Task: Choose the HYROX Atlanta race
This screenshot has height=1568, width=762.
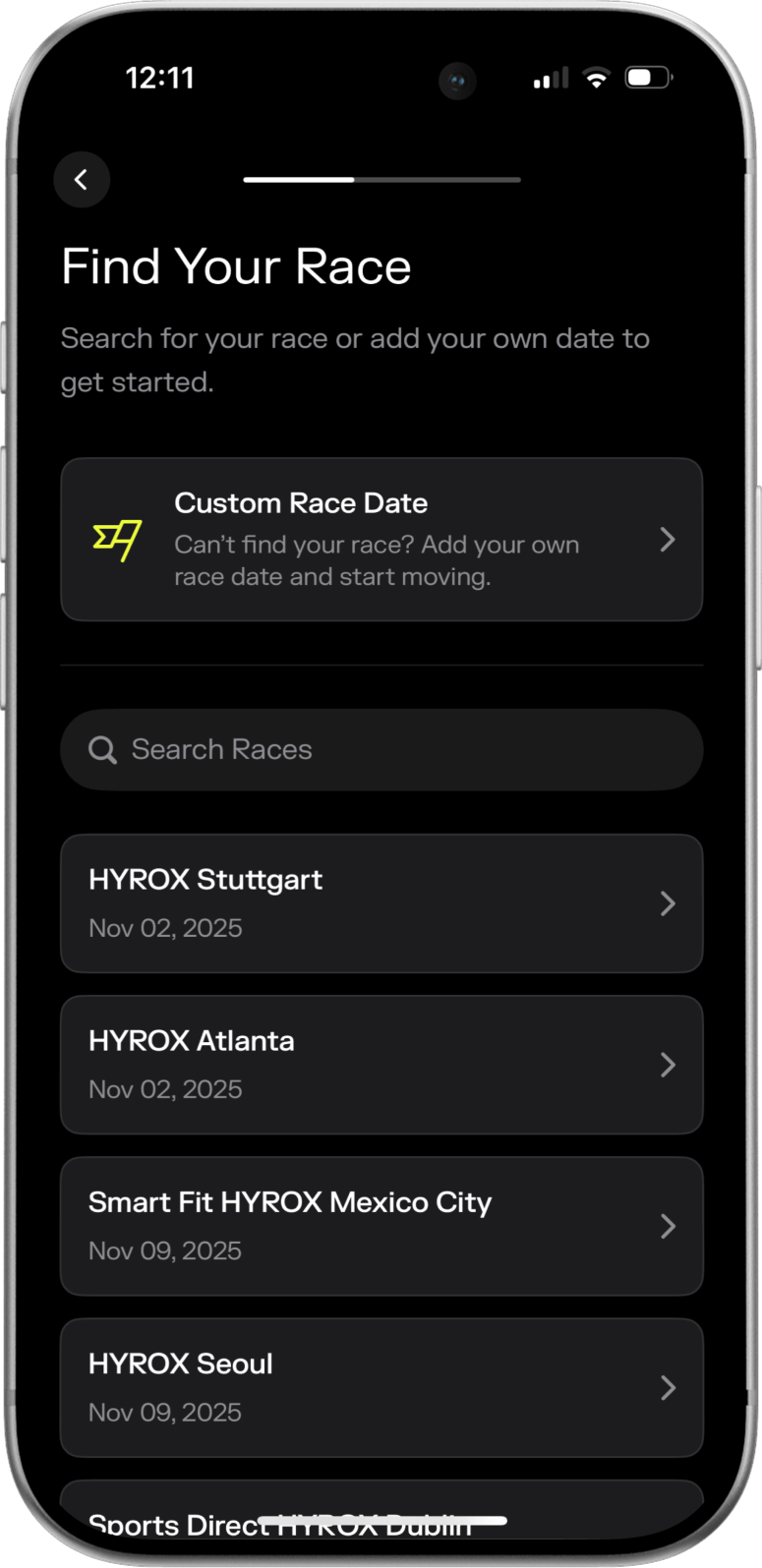Action: (x=381, y=1065)
